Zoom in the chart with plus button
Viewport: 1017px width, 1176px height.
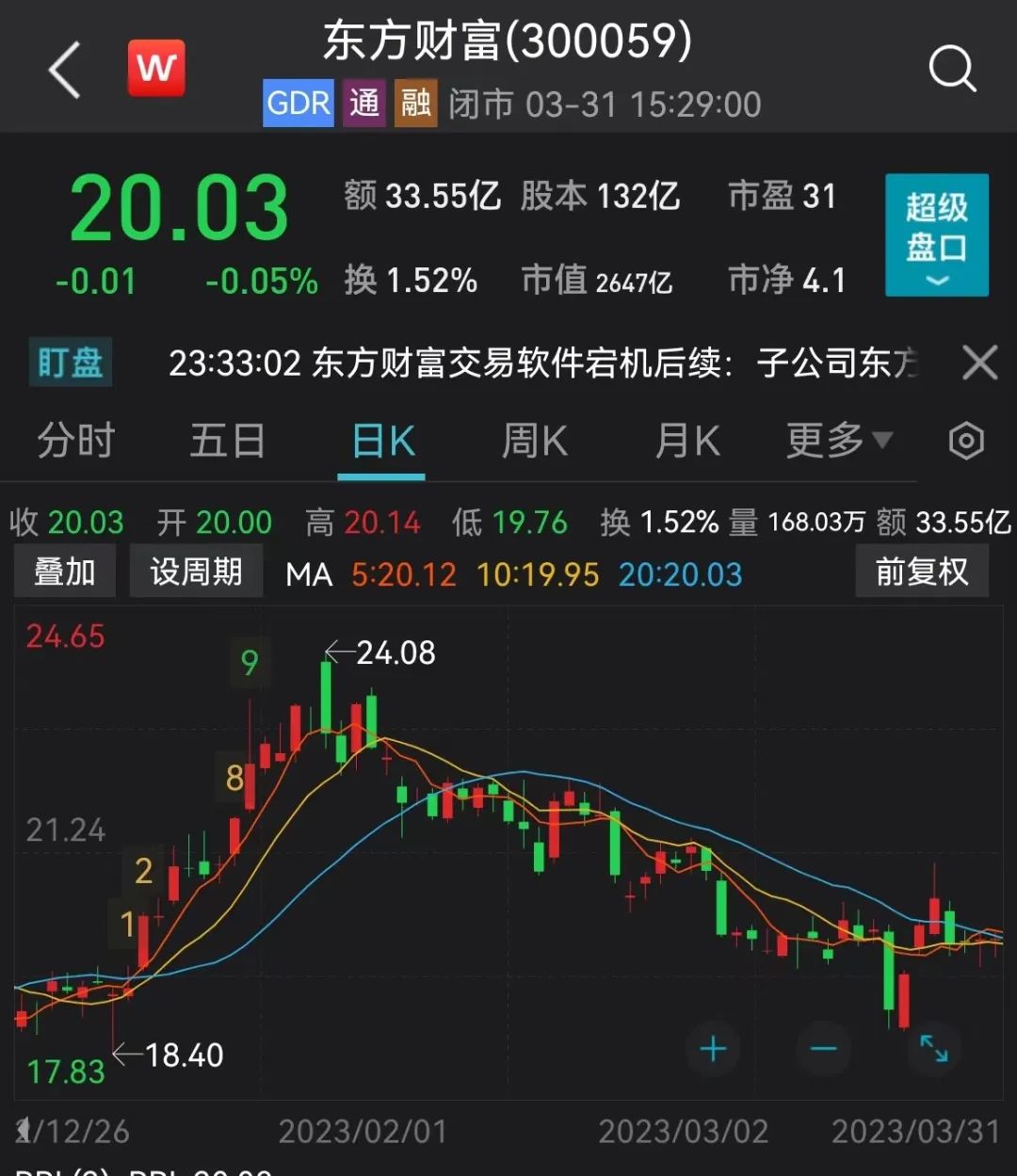point(713,1049)
